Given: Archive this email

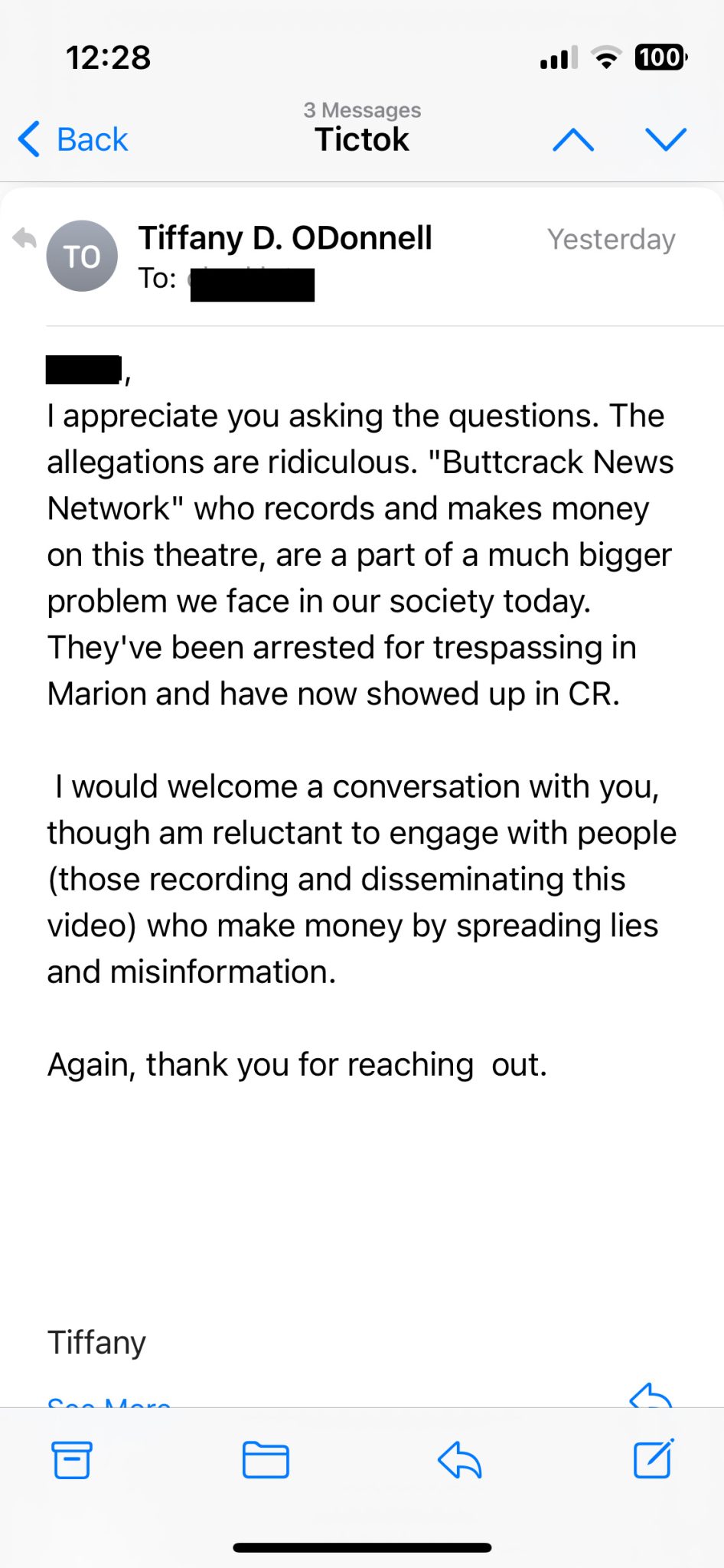Looking at the screenshot, I should (x=72, y=1459).
